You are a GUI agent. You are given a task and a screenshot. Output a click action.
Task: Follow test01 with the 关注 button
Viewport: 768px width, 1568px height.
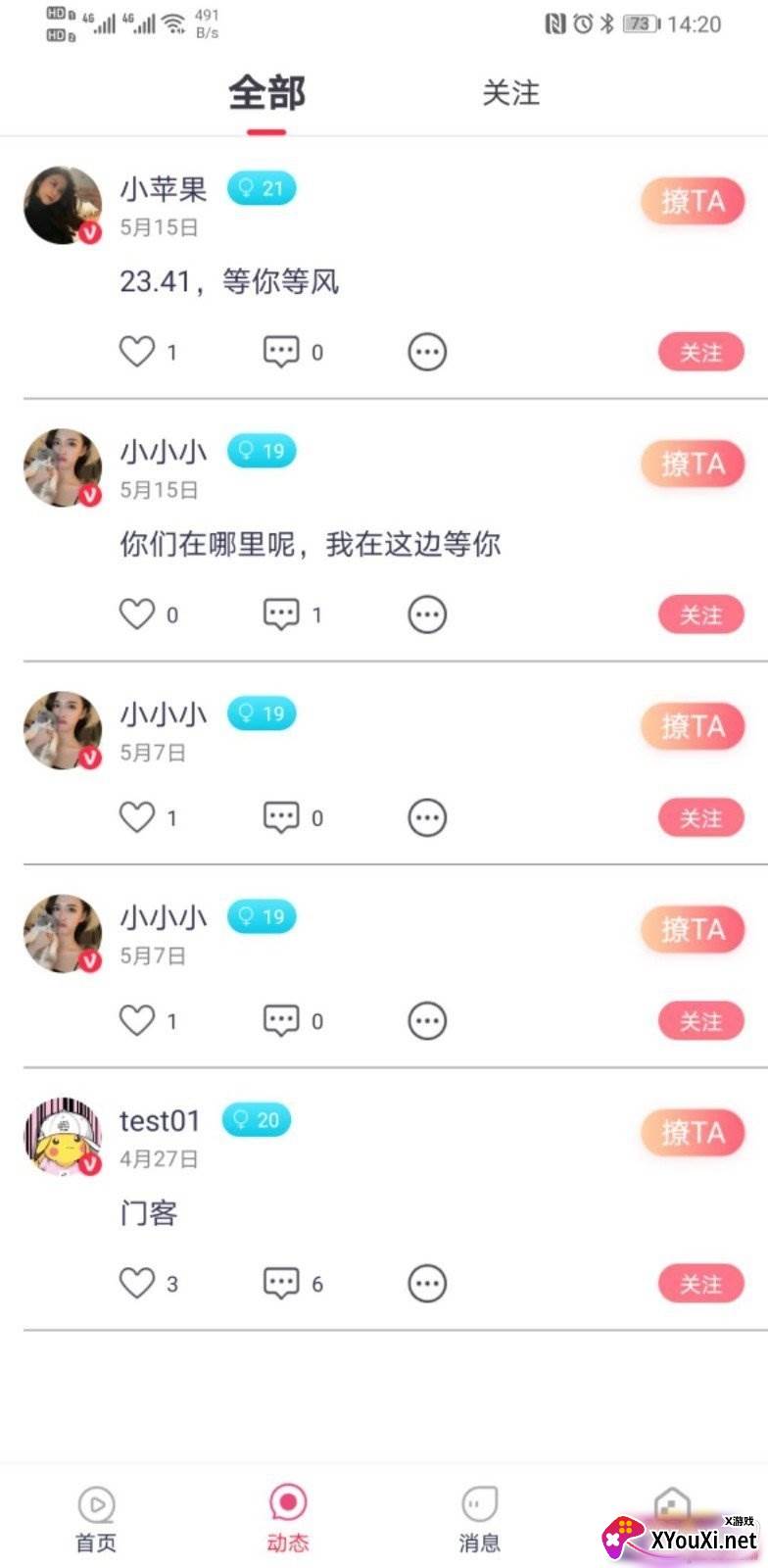(698, 1282)
